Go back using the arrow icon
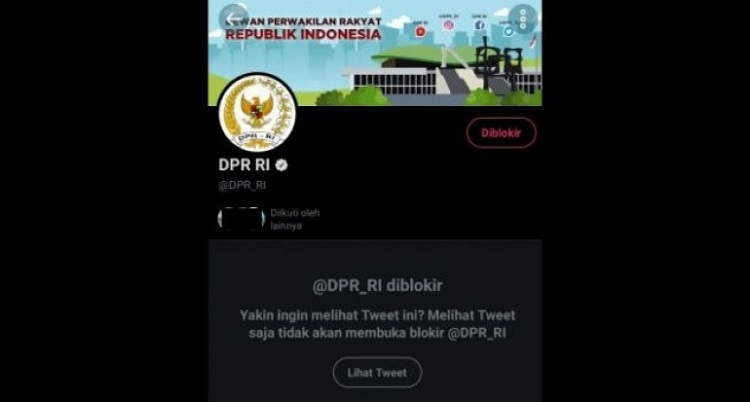The width and height of the screenshot is (750, 402). click(x=232, y=18)
